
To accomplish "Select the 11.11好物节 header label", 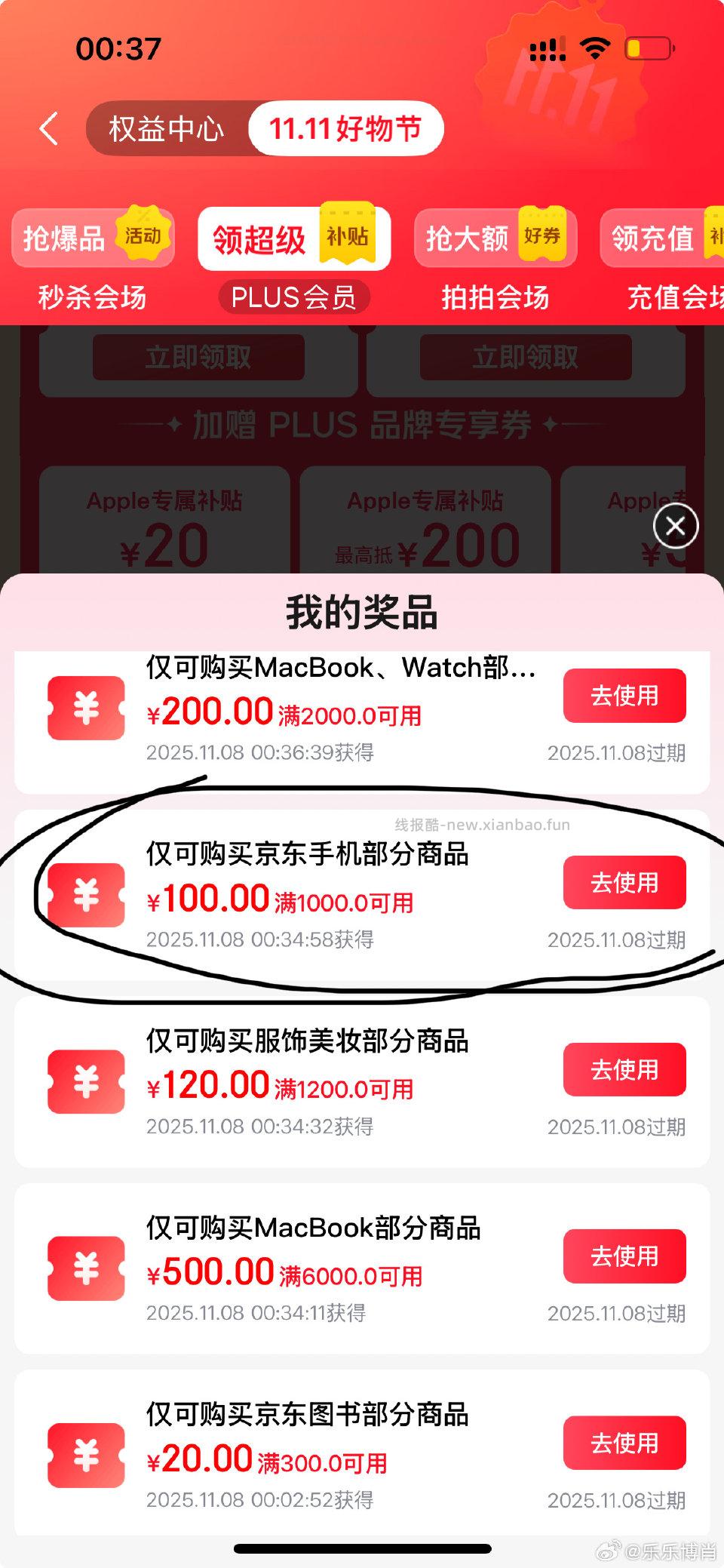I will (x=348, y=128).
